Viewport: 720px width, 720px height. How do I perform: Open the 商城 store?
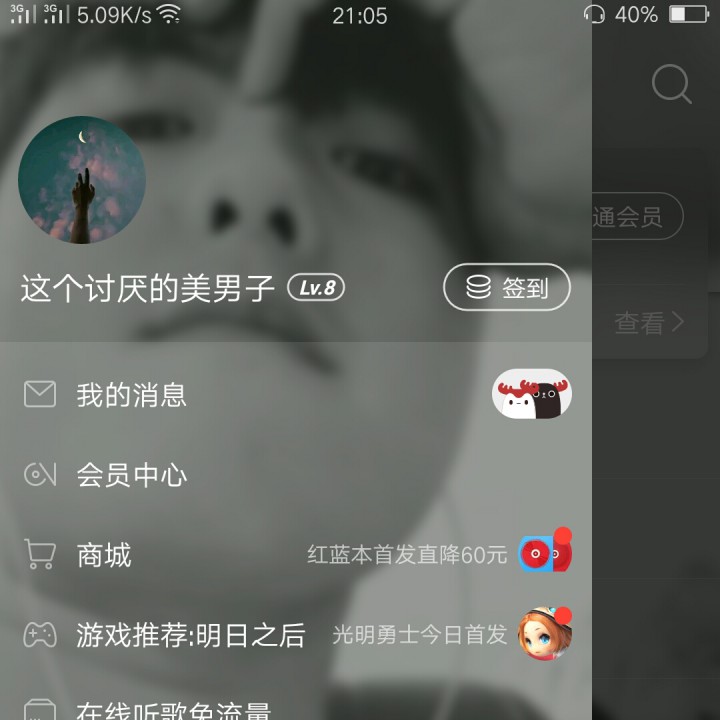(x=104, y=555)
